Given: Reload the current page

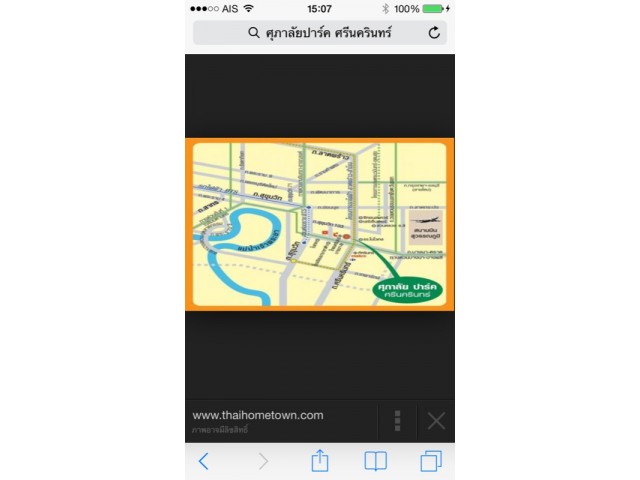Looking at the screenshot, I should (434, 33).
